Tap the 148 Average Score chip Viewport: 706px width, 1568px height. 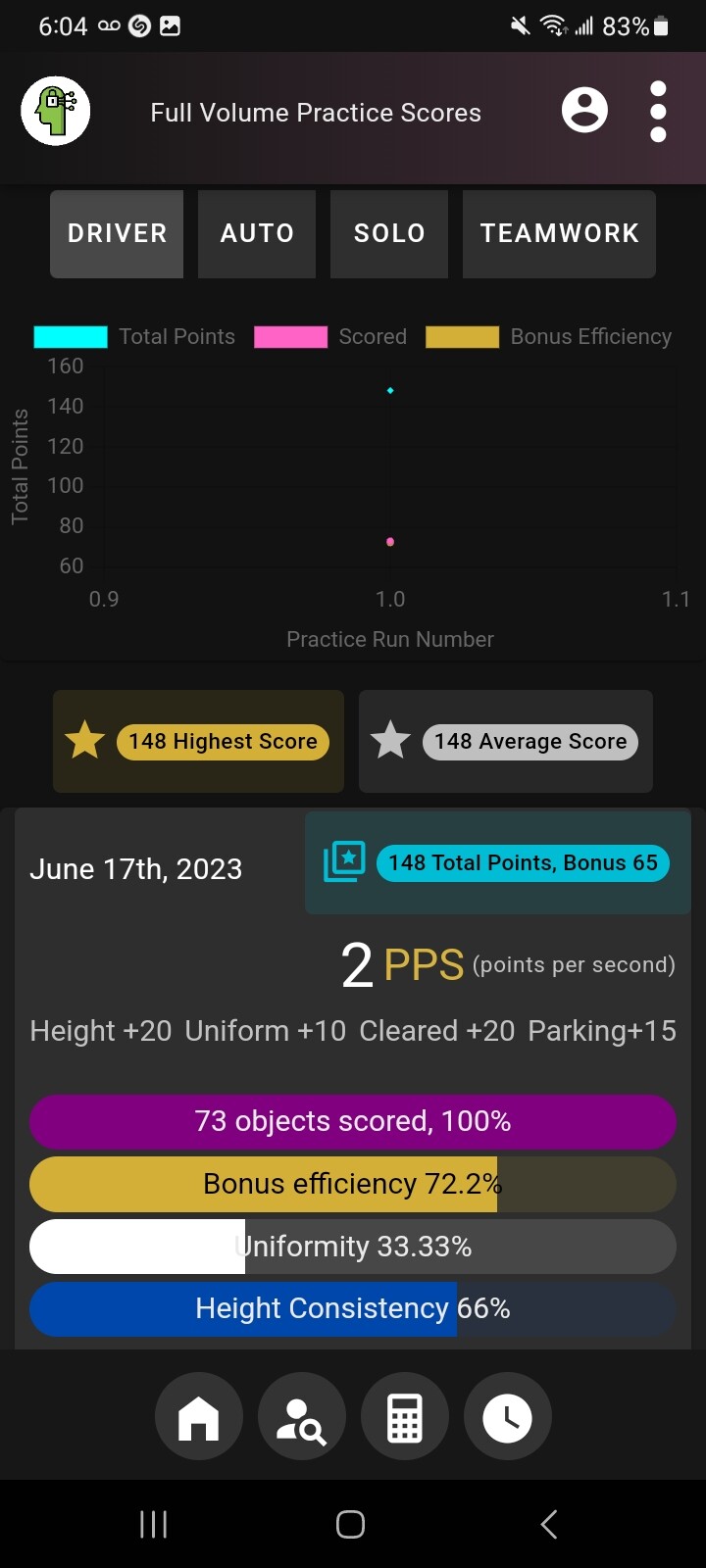coord(530,742)
